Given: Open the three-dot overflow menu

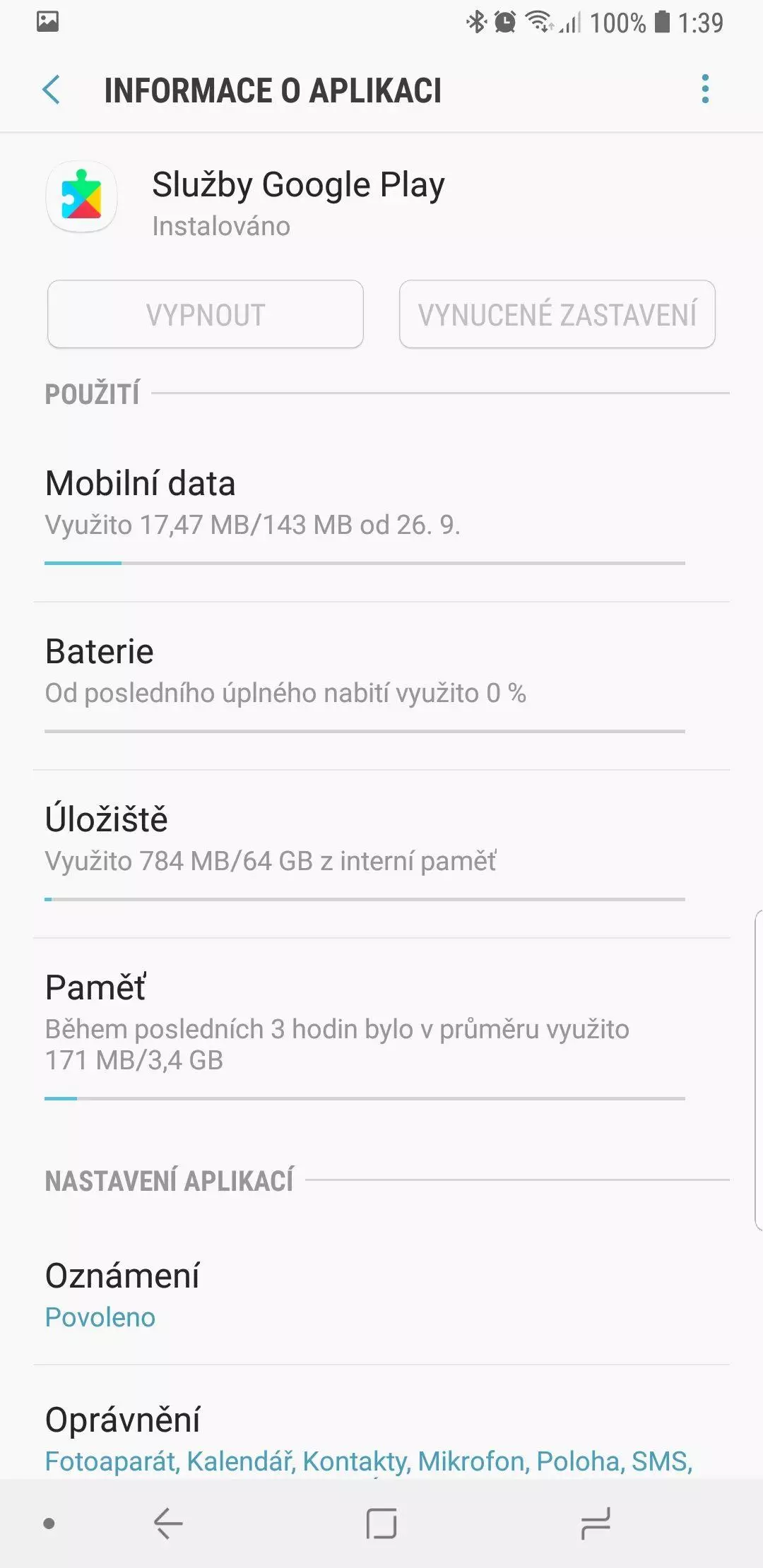Looking at the screenshot, I should (x=704, y=90).
